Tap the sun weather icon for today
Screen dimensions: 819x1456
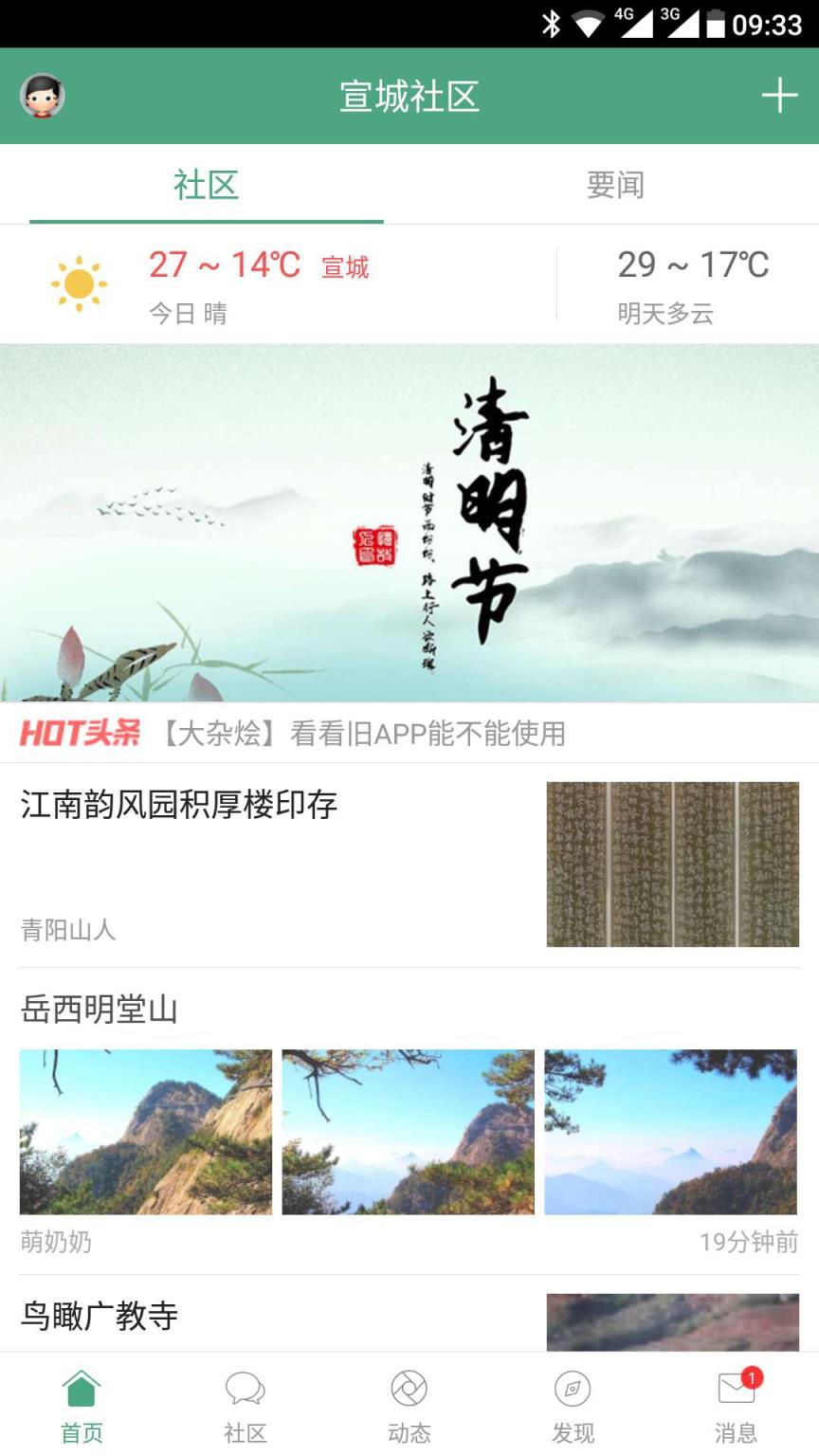pos(79,282)
